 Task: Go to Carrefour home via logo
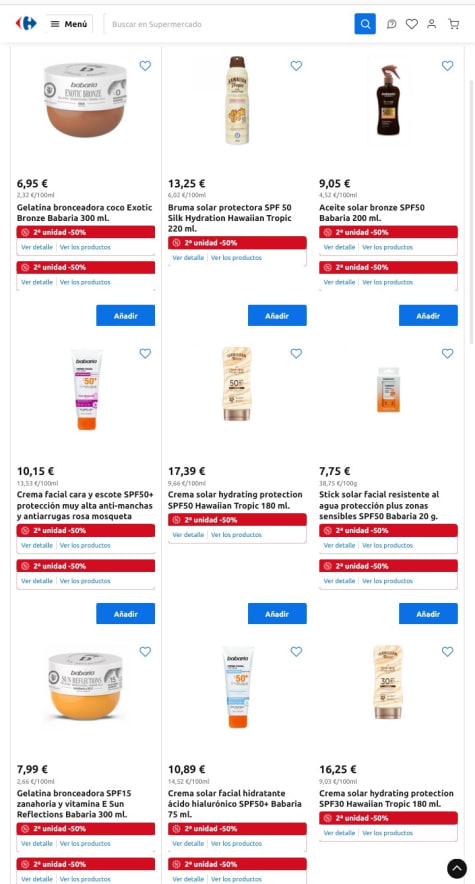[x=26, y=24]
